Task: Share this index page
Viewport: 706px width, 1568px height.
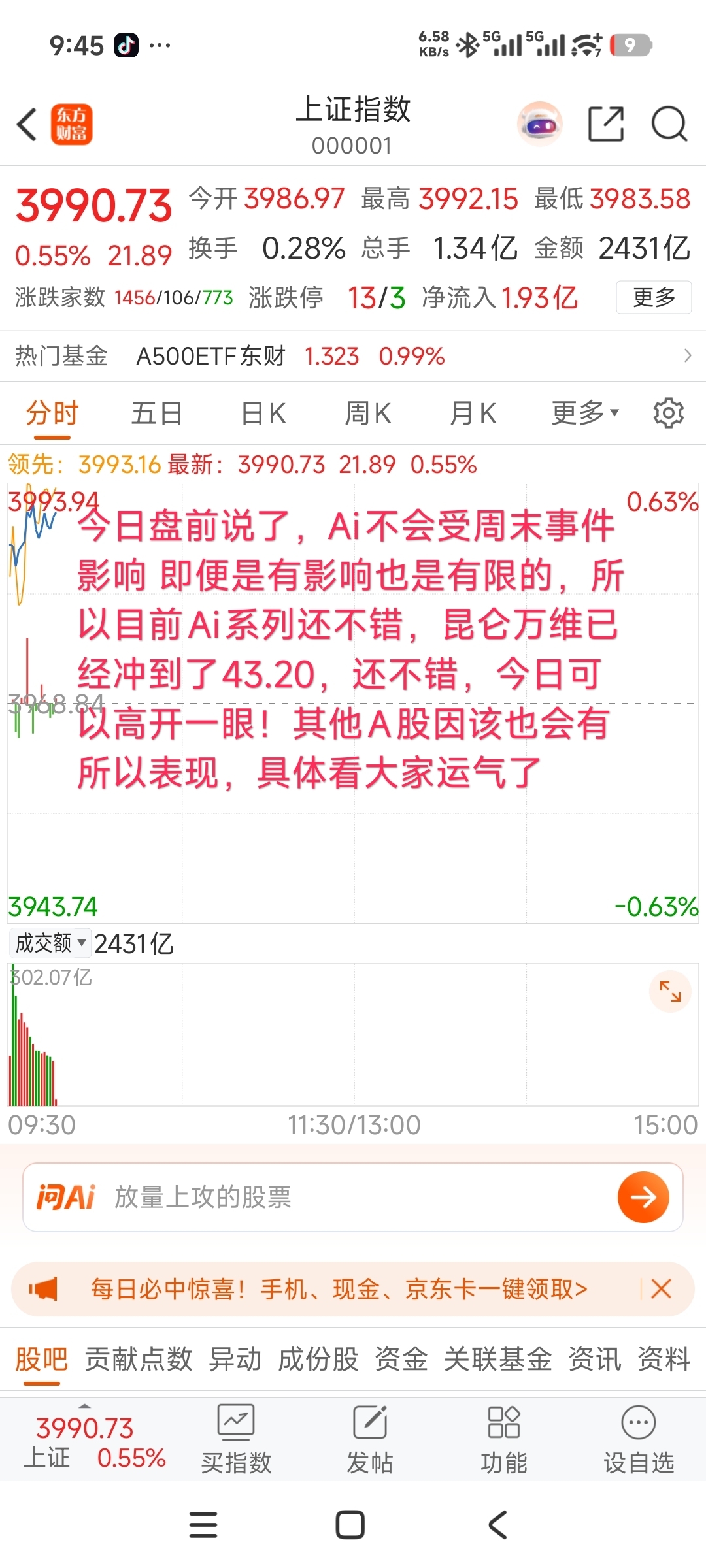Action: (605, 124)
